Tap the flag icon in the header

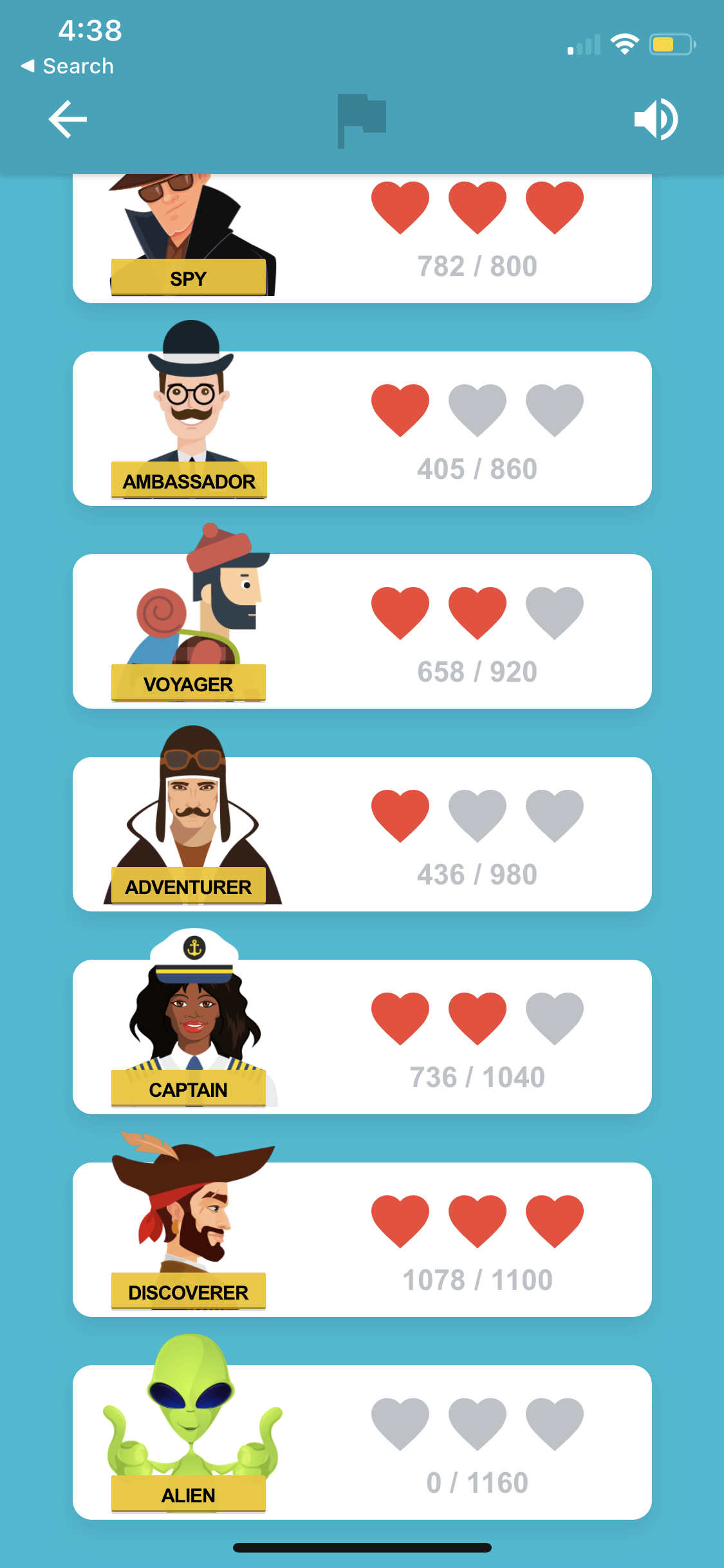click(362, 120)
